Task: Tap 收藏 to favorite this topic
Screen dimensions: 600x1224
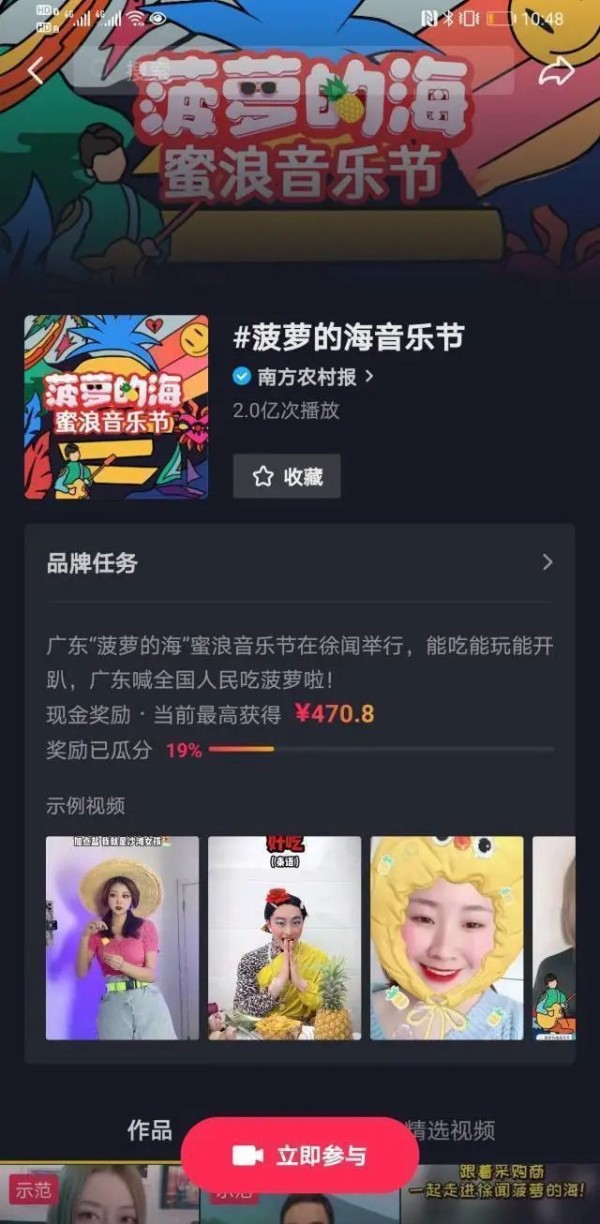Action: coord(287,476)
